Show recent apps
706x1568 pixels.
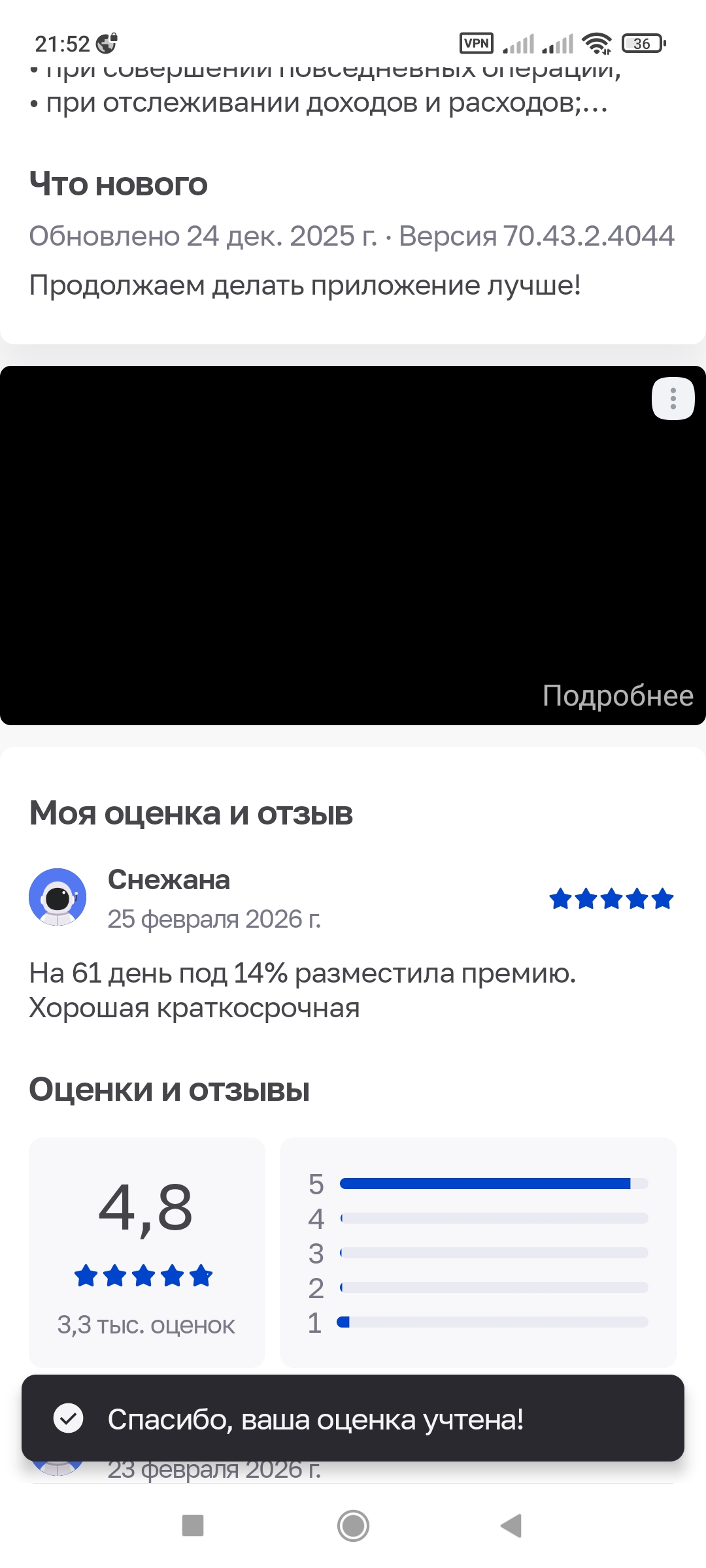193,1526
